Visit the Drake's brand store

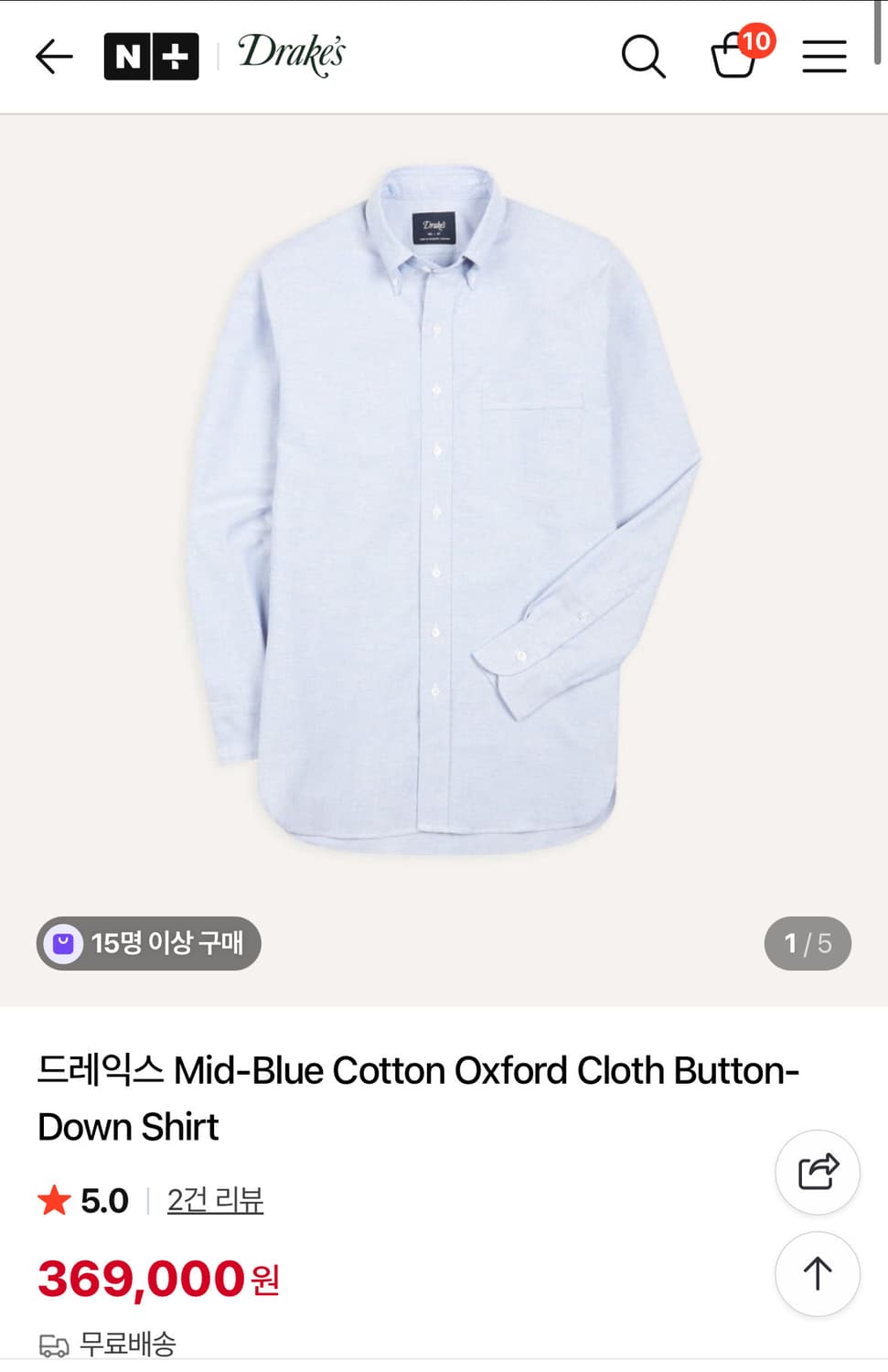292,54
